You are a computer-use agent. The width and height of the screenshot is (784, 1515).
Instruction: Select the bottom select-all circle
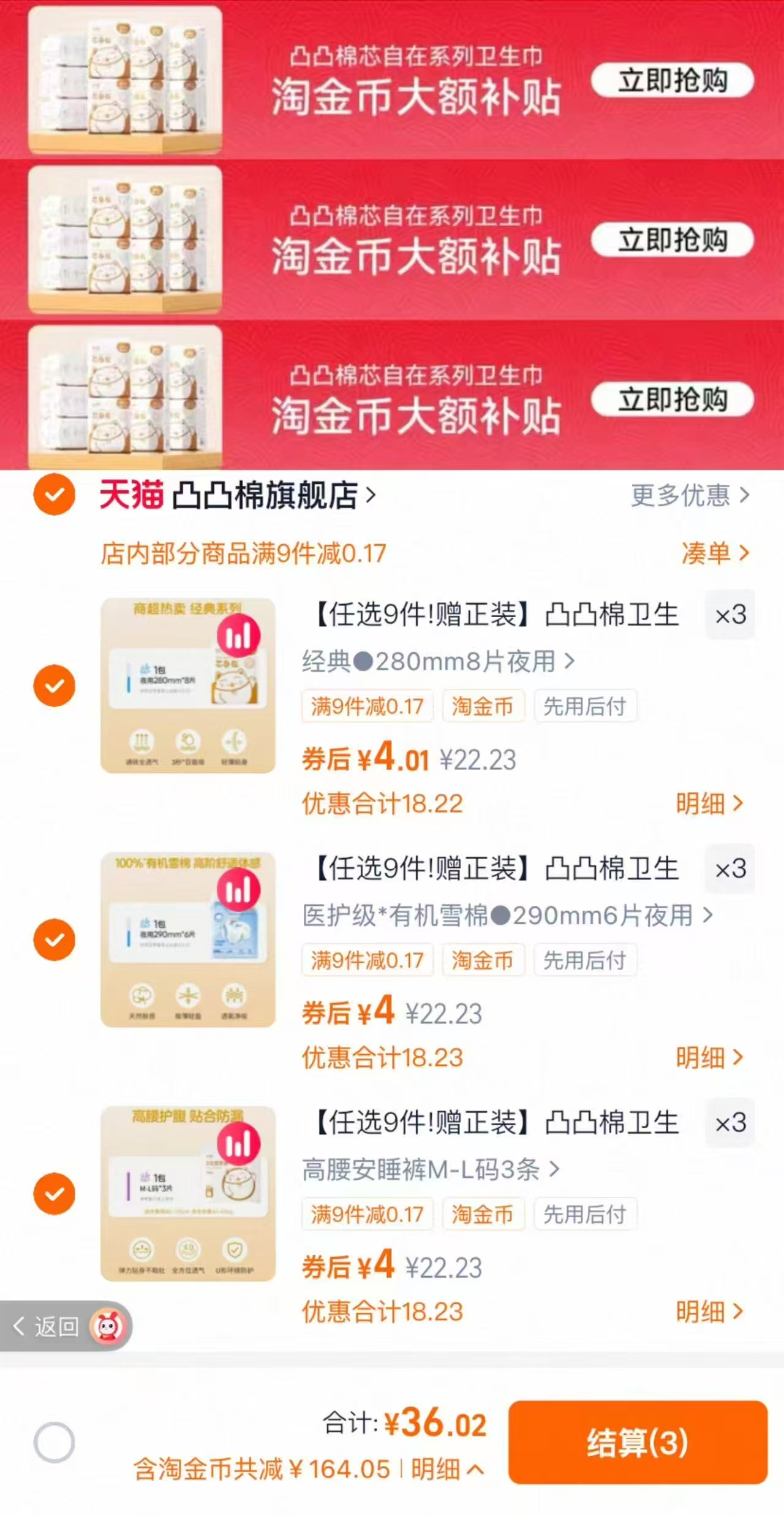tap(55, 1443)
